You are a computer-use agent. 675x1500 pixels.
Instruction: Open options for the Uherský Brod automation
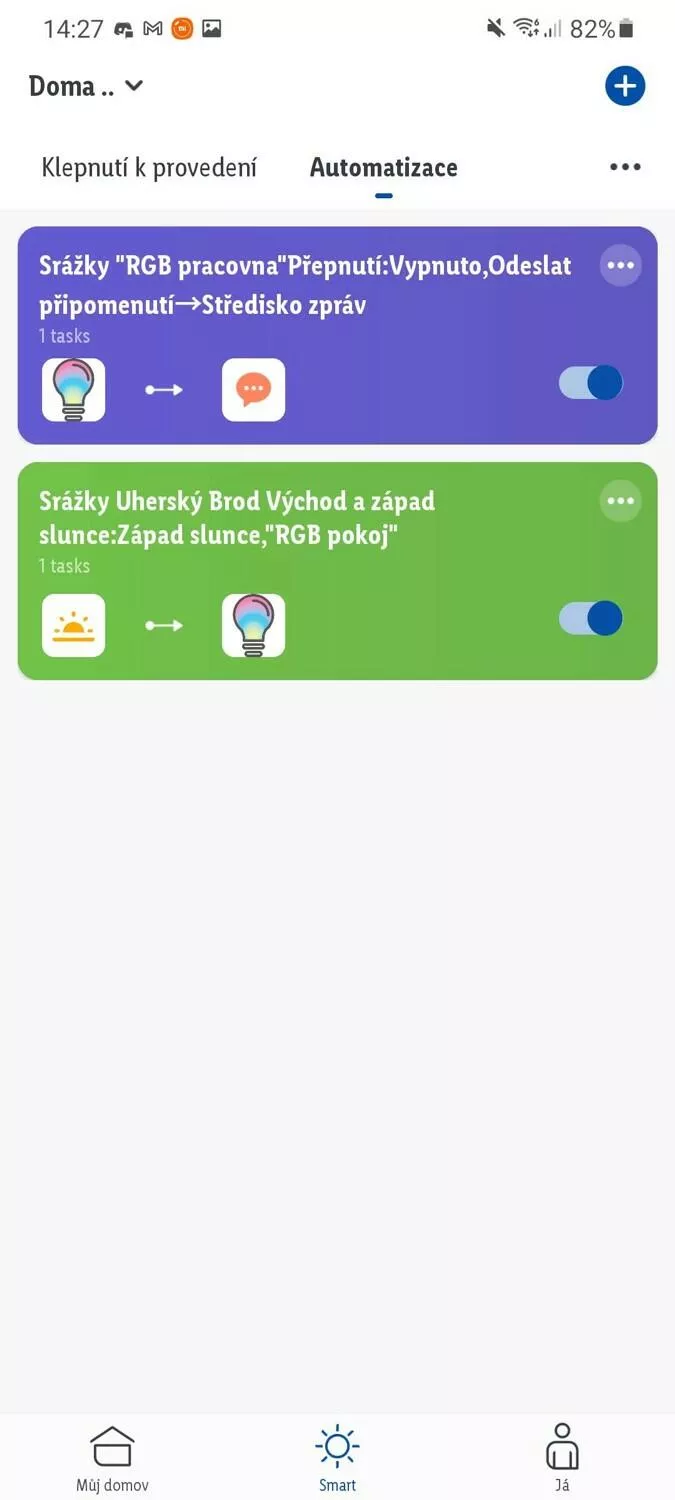click(x=621, y=500)
